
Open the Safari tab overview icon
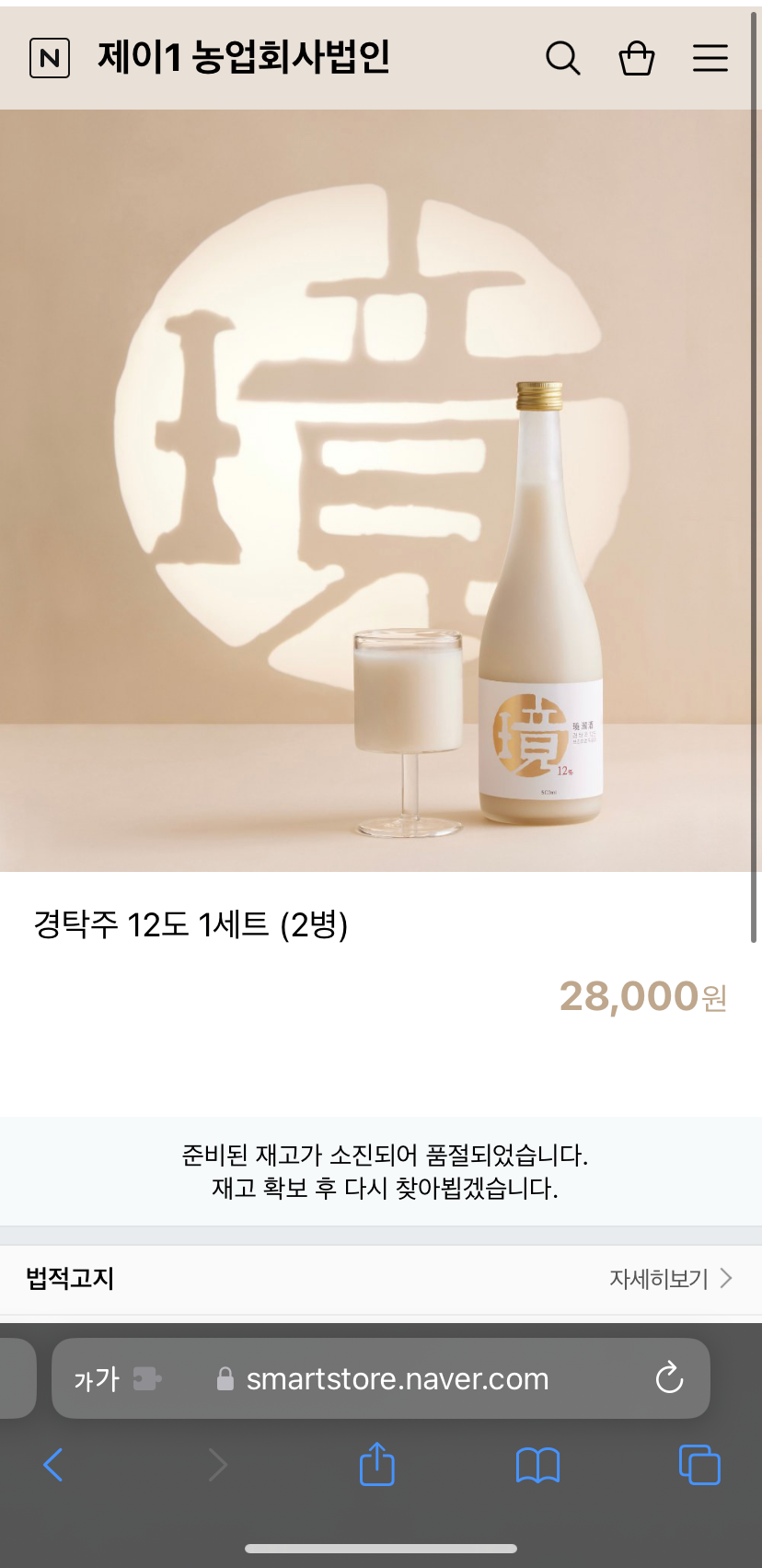pyautogui.click(x=698, y=1465)
